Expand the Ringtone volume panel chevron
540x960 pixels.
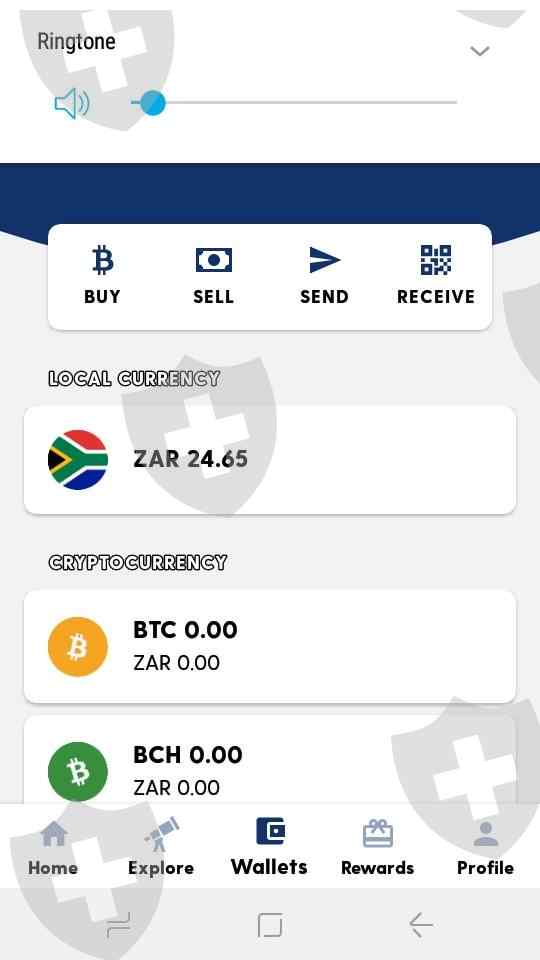pyautogui.click(x=479, y=51)
